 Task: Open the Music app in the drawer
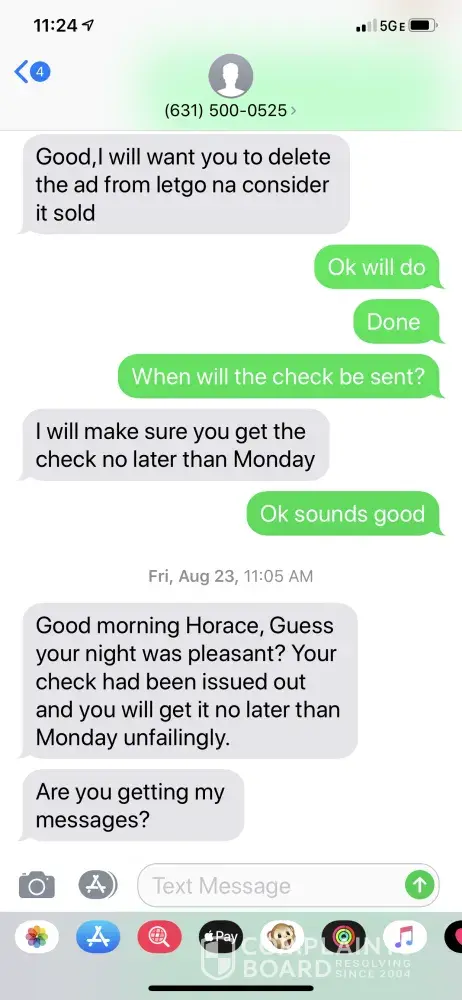coord(405,937)
